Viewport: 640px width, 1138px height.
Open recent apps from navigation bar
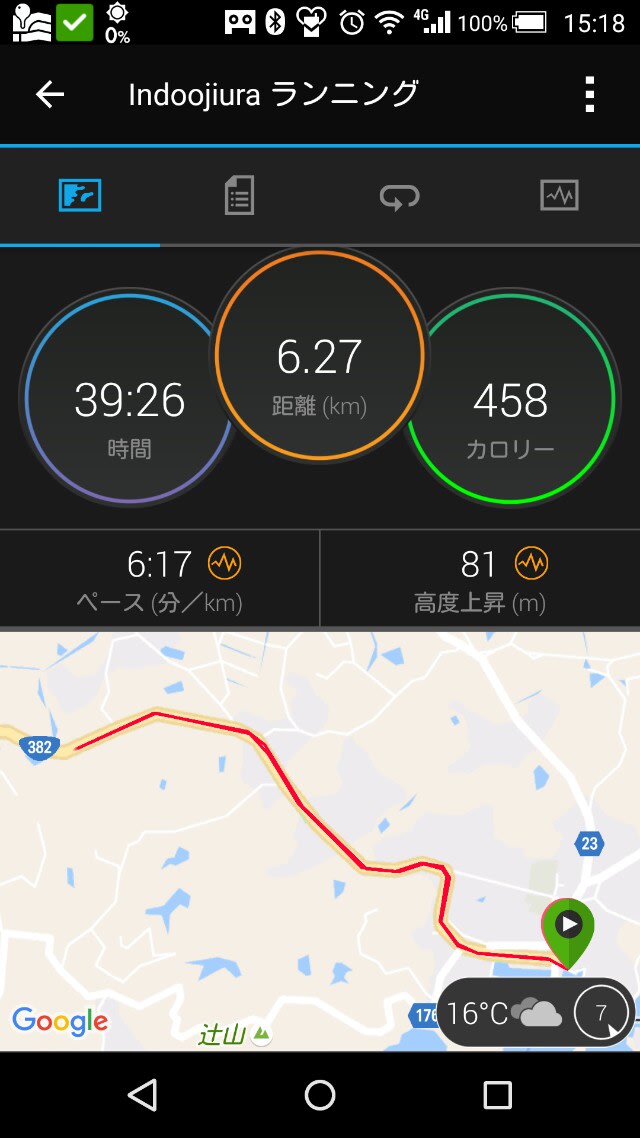(497, 1095)
